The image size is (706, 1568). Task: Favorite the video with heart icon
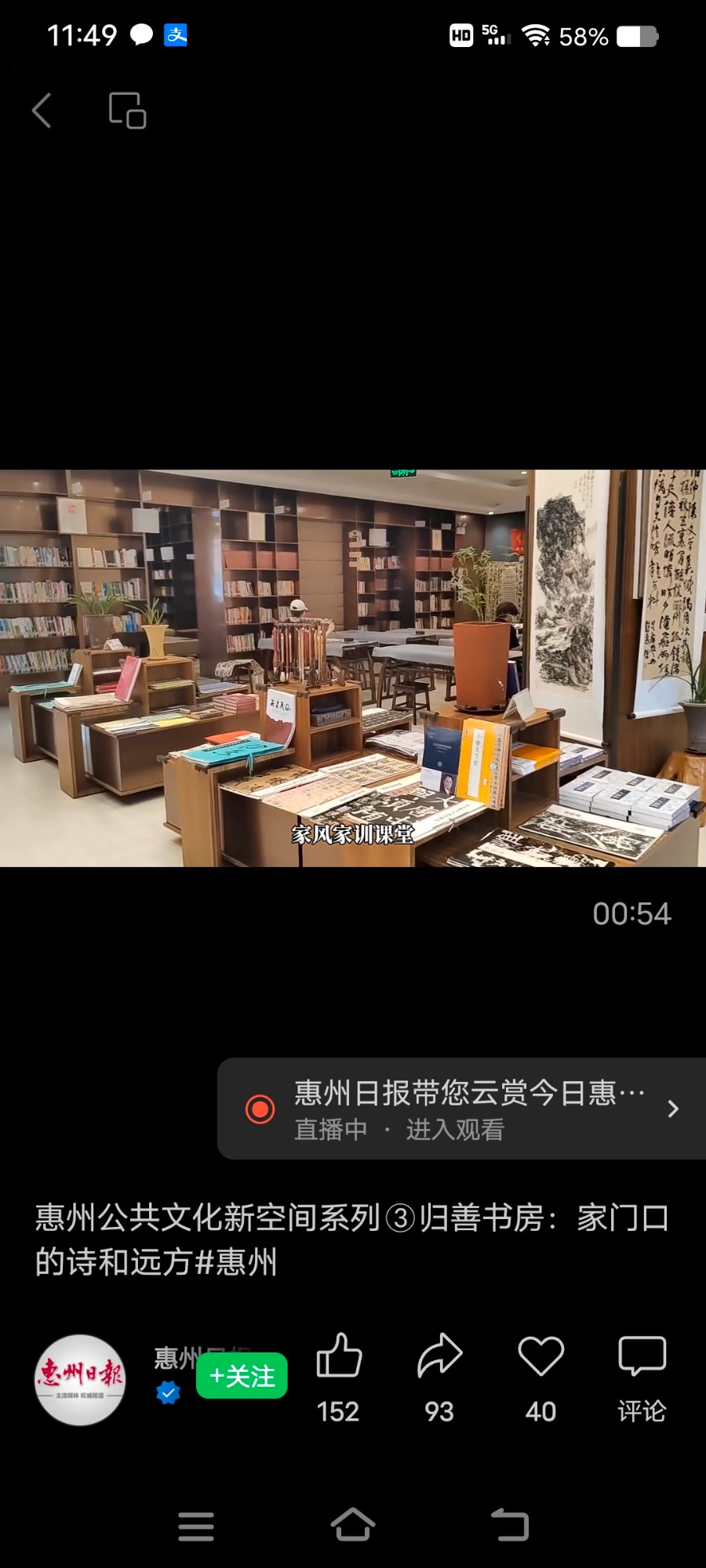540,1378
